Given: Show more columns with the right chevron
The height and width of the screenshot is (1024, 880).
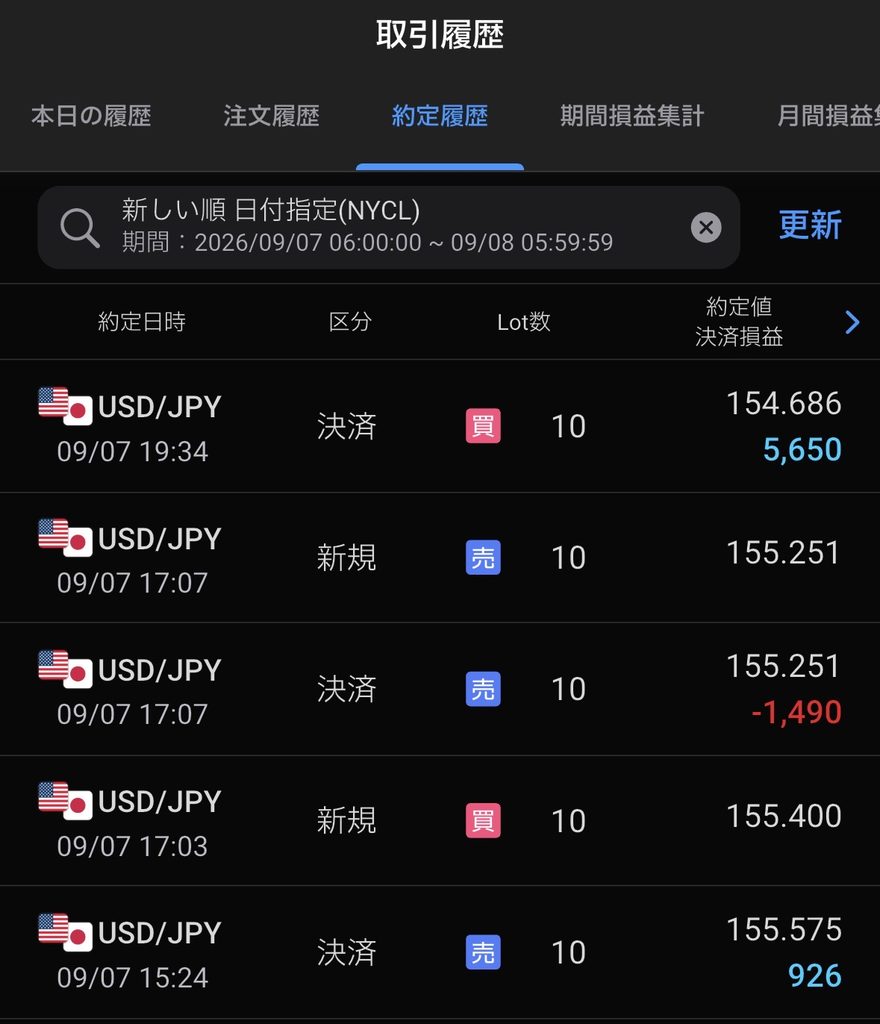Looking at the screenshot, I should [852, 322].
